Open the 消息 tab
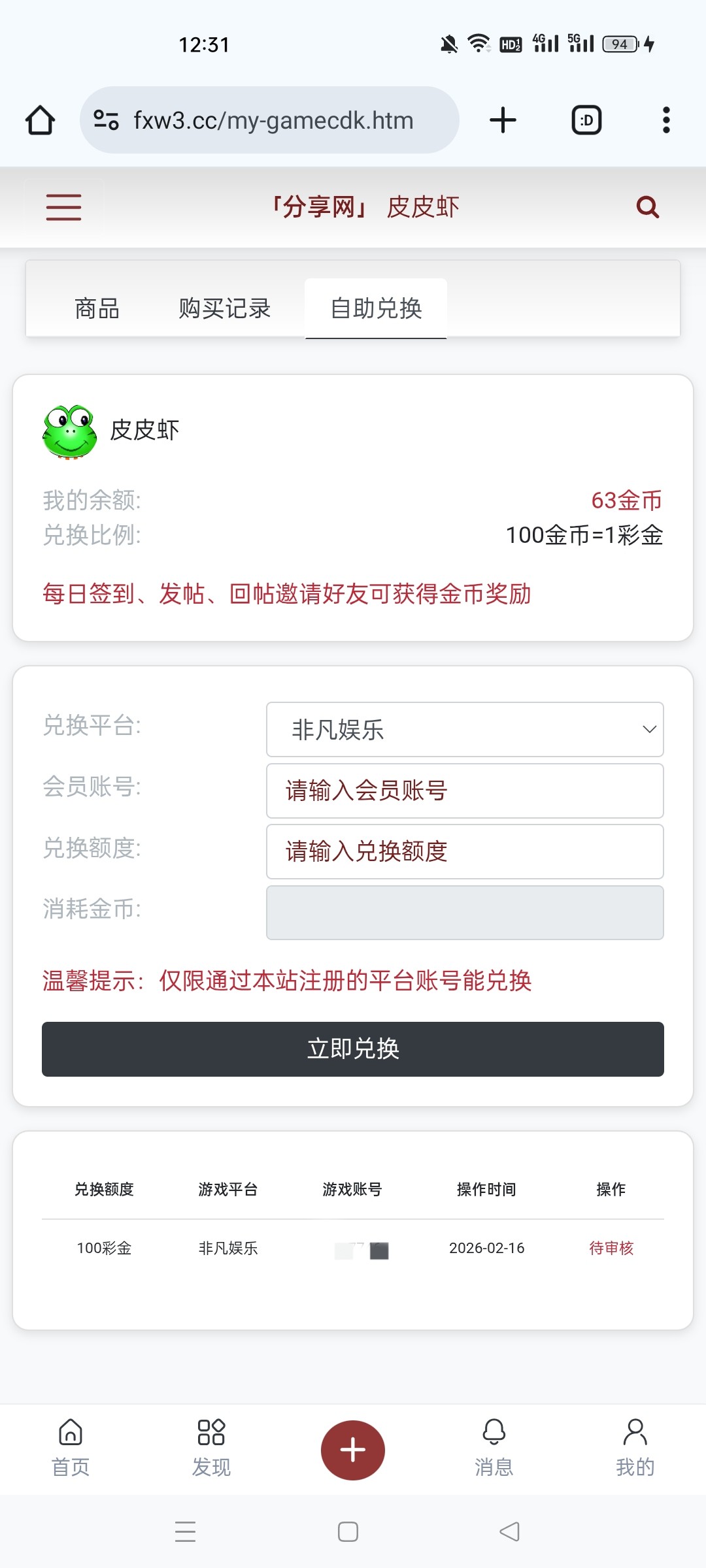The height and width of the screenshot is (1568, 706). click(x=494, y=1448)
